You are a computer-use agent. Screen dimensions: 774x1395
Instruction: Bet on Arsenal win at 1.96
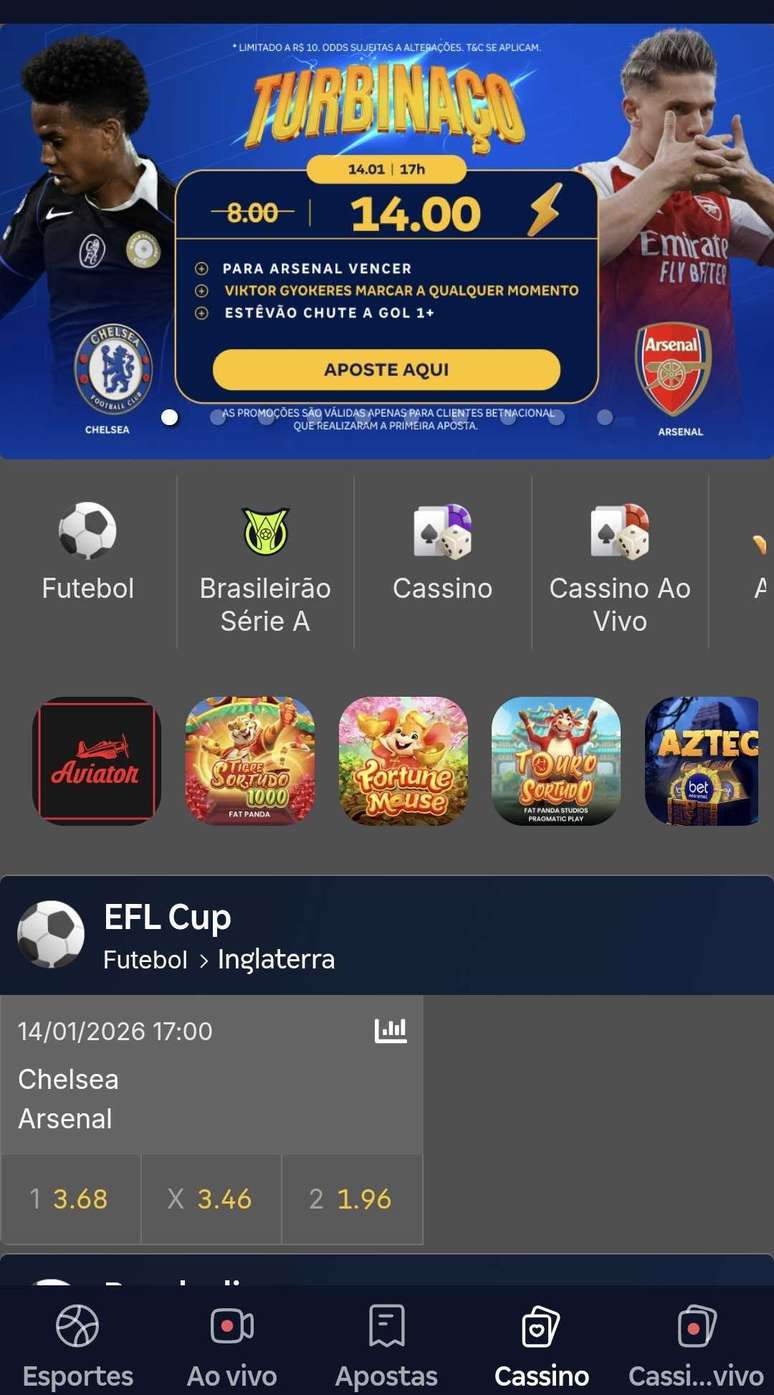pyautogui.click(x=352, y=1199)
